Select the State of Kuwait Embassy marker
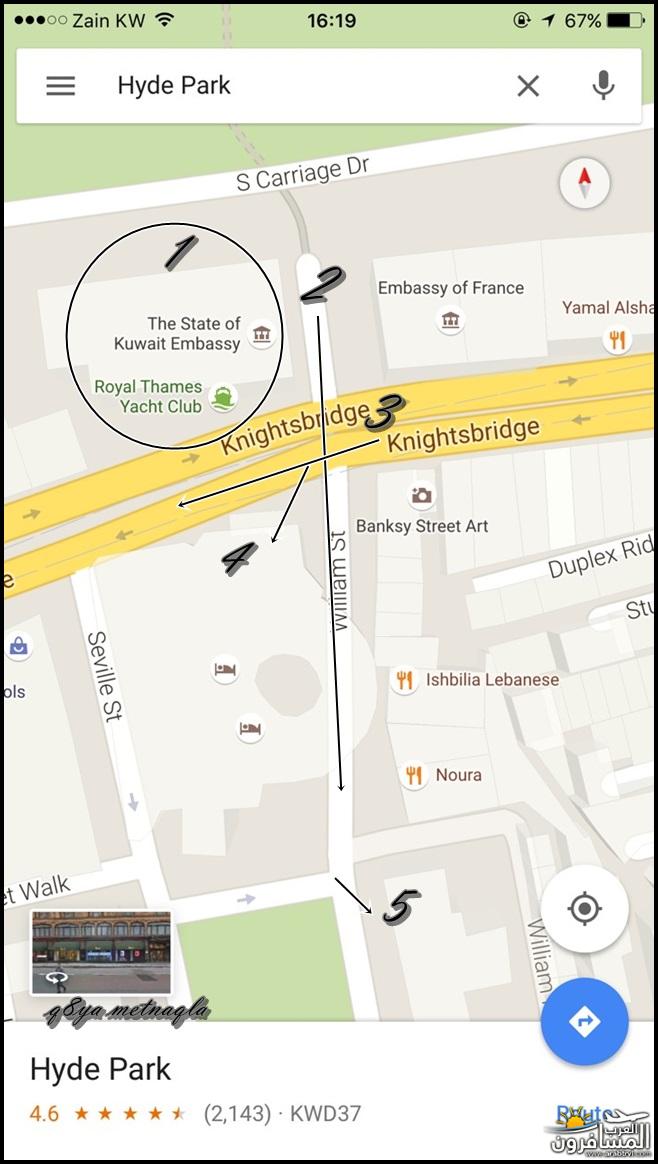This screenshot has width=658, height=1164. (262, 334)
